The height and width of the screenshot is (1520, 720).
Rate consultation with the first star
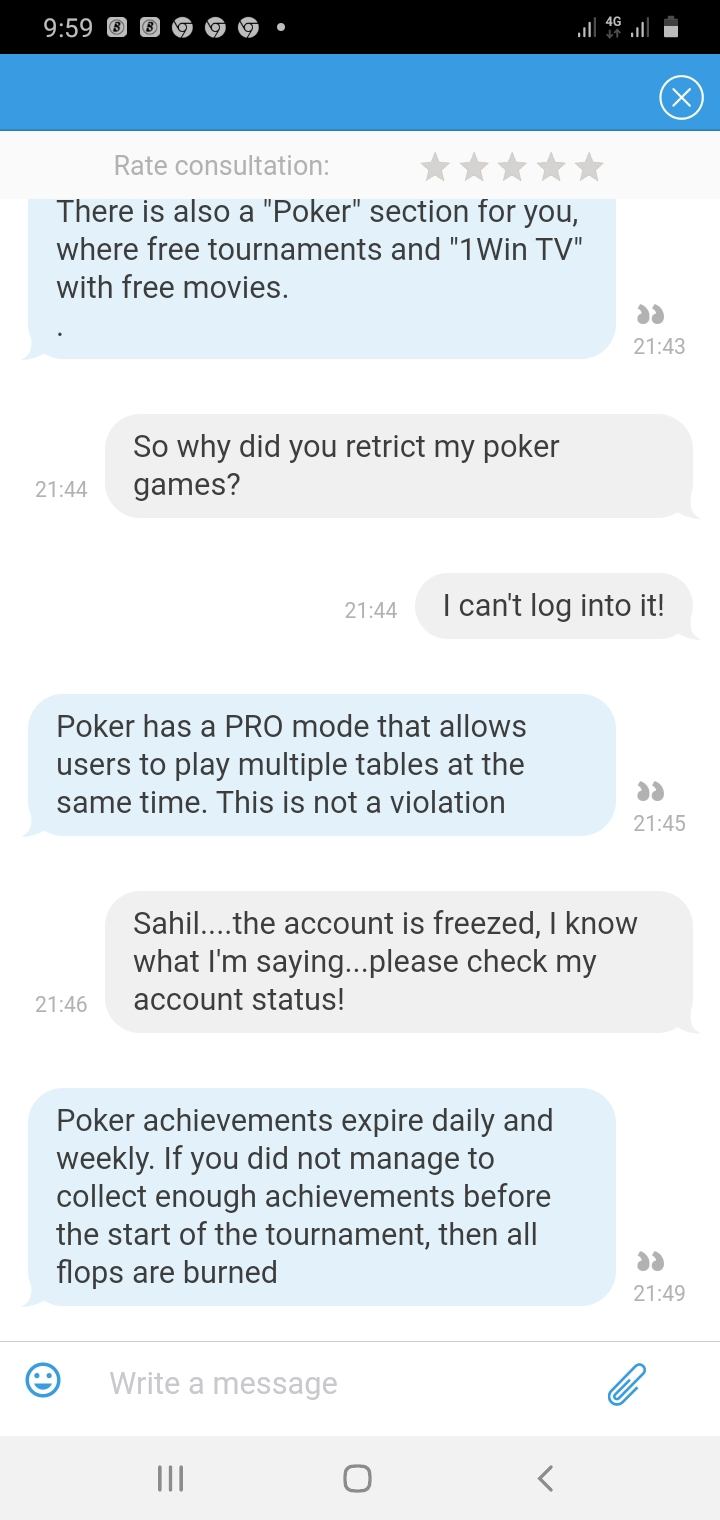[x=435, y=166]
